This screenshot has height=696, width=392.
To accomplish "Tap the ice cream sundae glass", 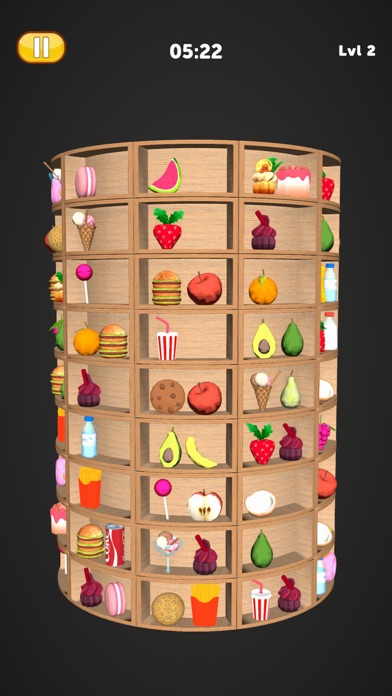I will pyautogui.click(x=168, y=552).
